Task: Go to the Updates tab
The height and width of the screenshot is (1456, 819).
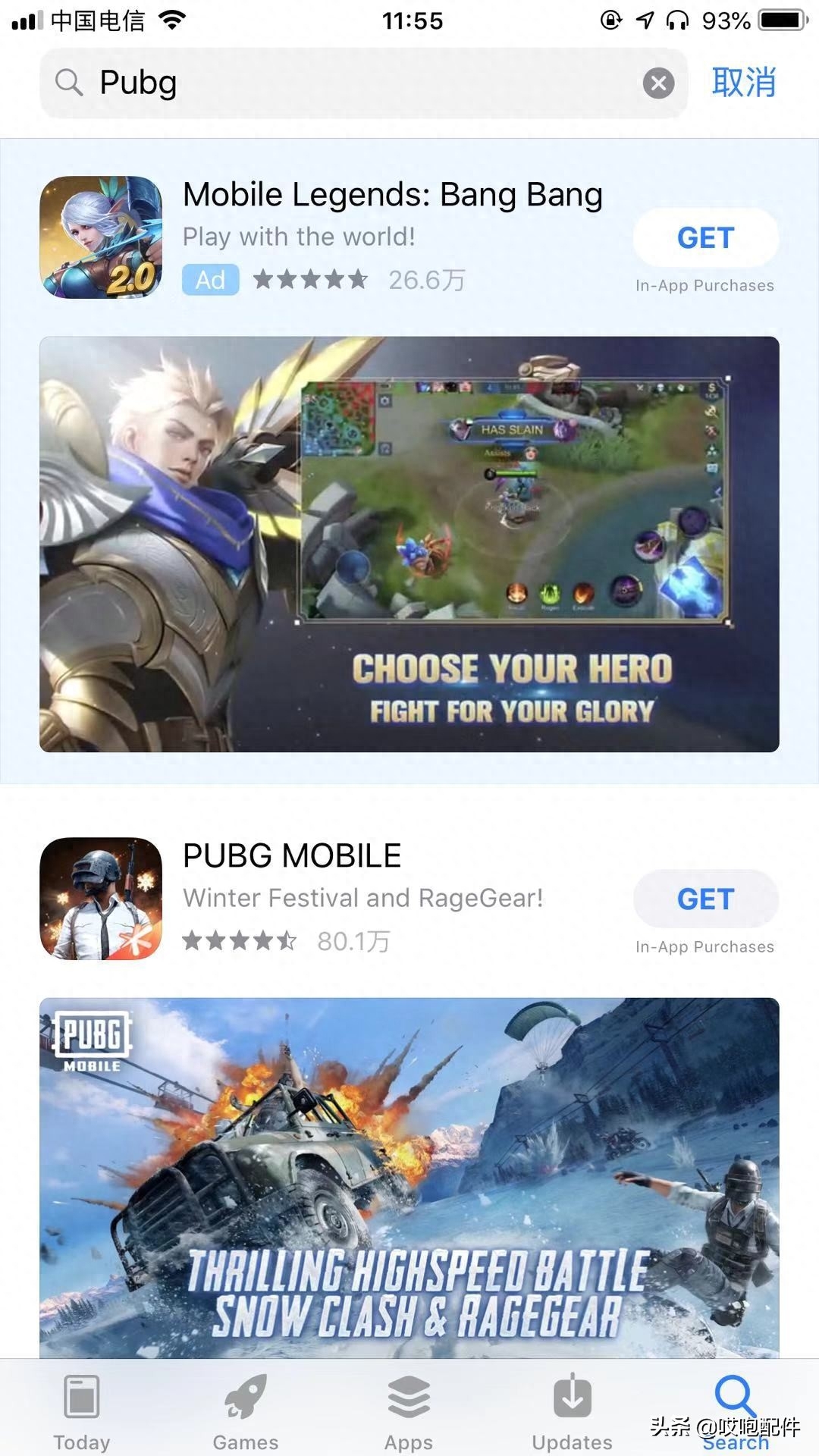Action: [573, 1410]
